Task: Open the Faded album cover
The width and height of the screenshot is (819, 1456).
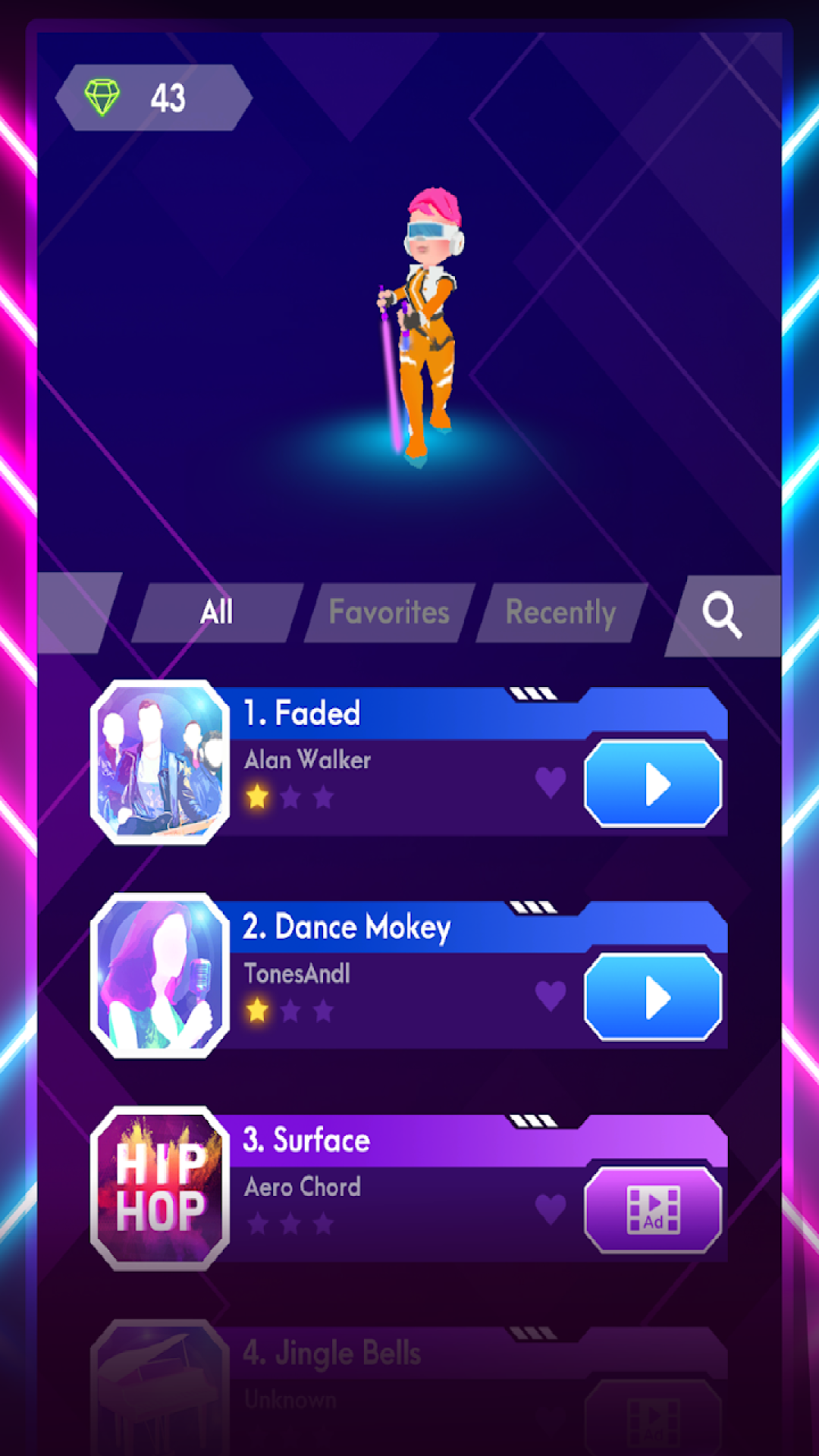Action: point(161,763)
